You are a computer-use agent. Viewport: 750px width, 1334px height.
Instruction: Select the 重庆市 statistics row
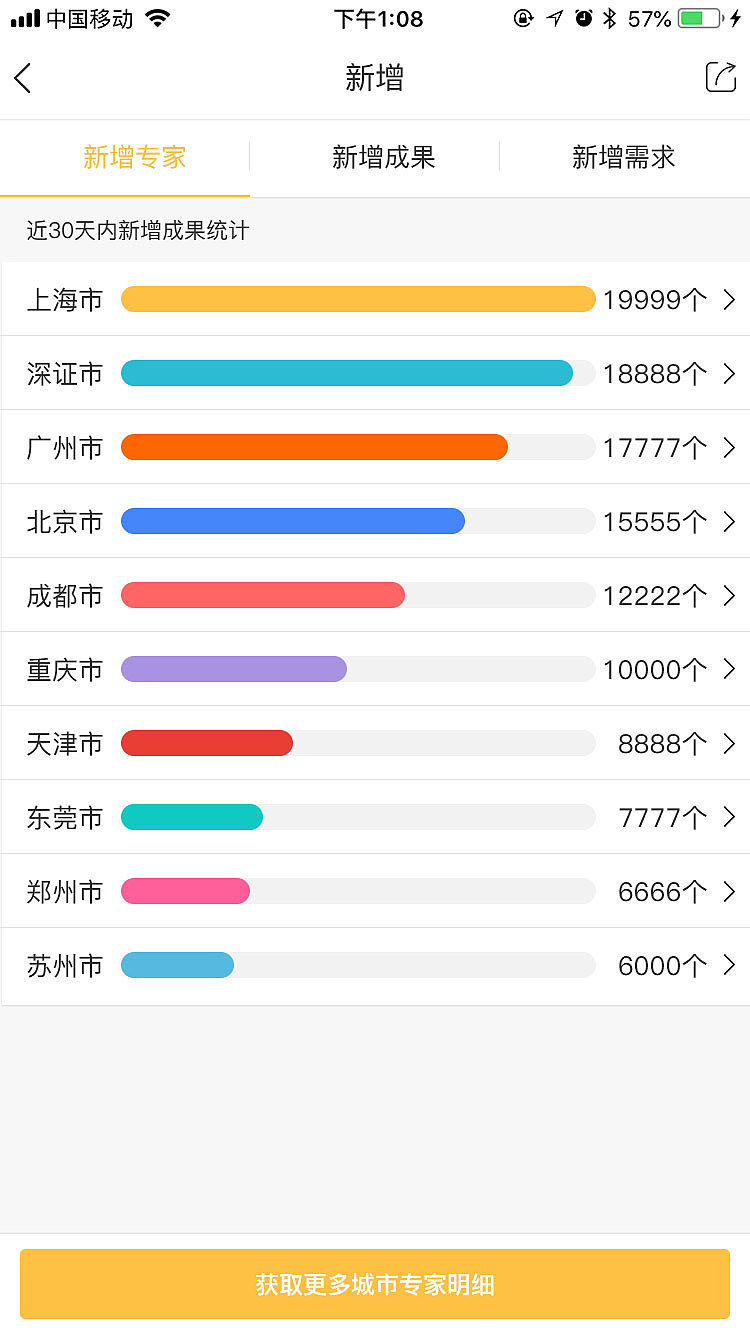(x=375, y=669)
